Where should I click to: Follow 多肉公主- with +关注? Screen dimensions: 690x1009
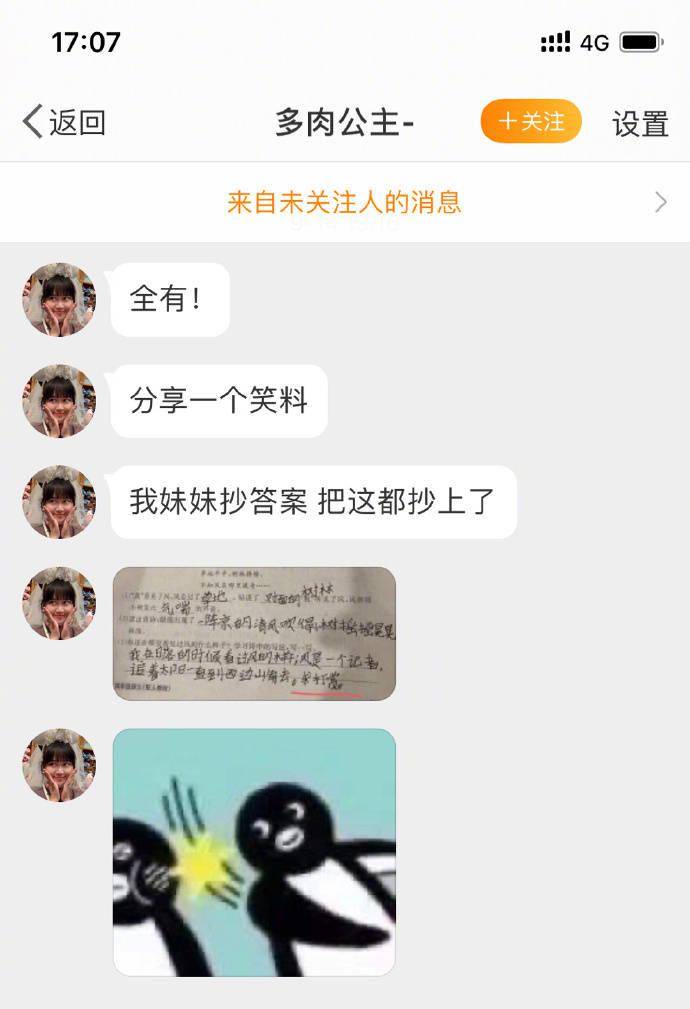point(531,121)
